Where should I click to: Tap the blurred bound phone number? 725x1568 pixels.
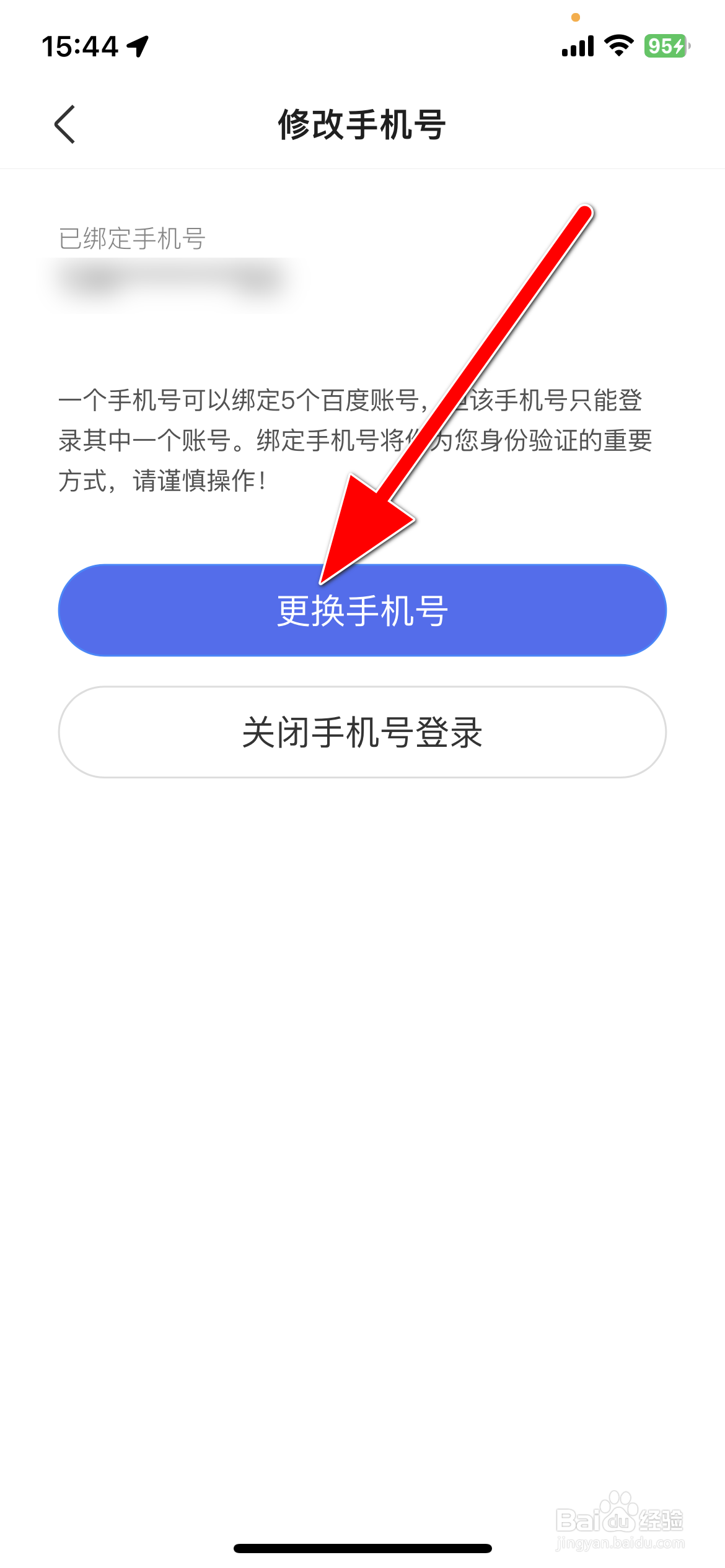[167, 285]
